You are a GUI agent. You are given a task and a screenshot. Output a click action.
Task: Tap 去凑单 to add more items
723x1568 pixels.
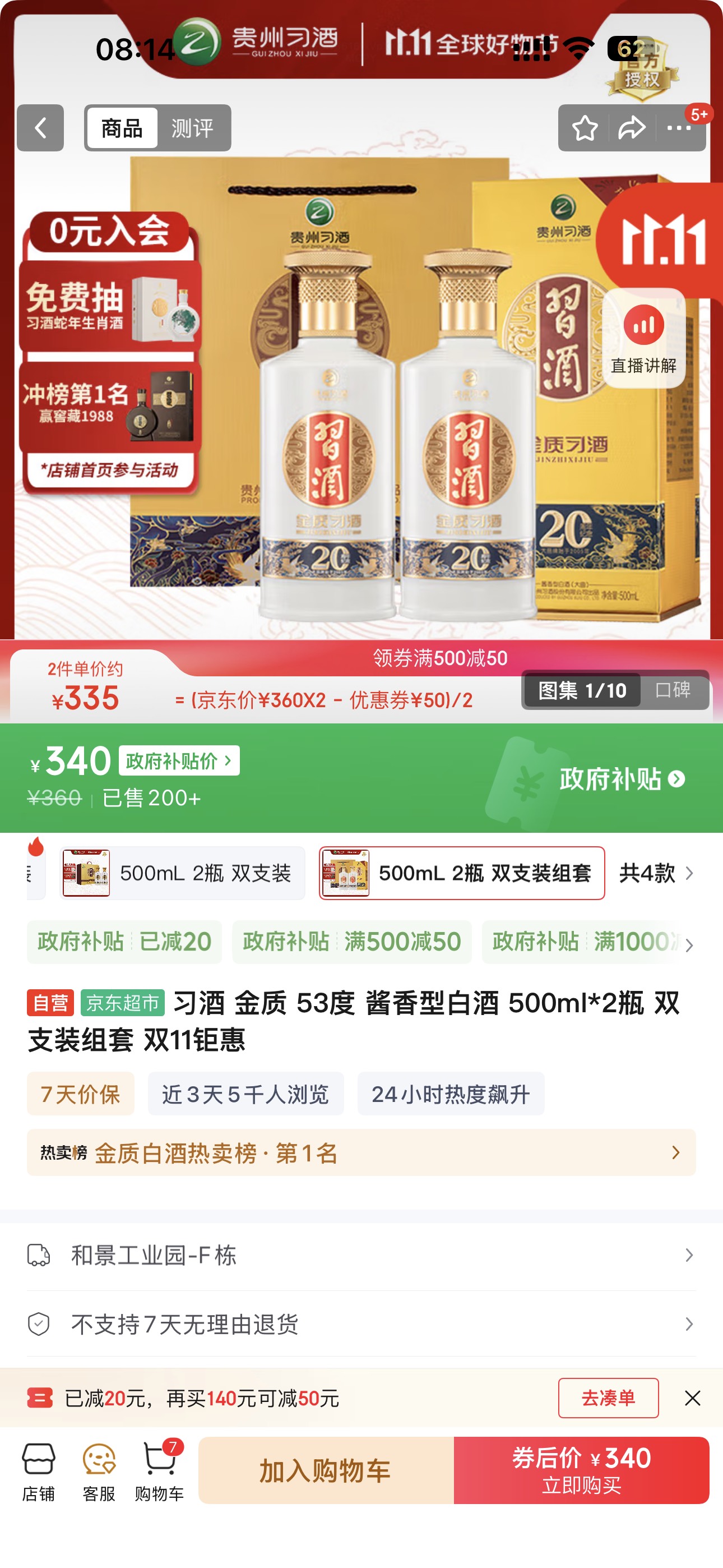tap(608, 1398)
